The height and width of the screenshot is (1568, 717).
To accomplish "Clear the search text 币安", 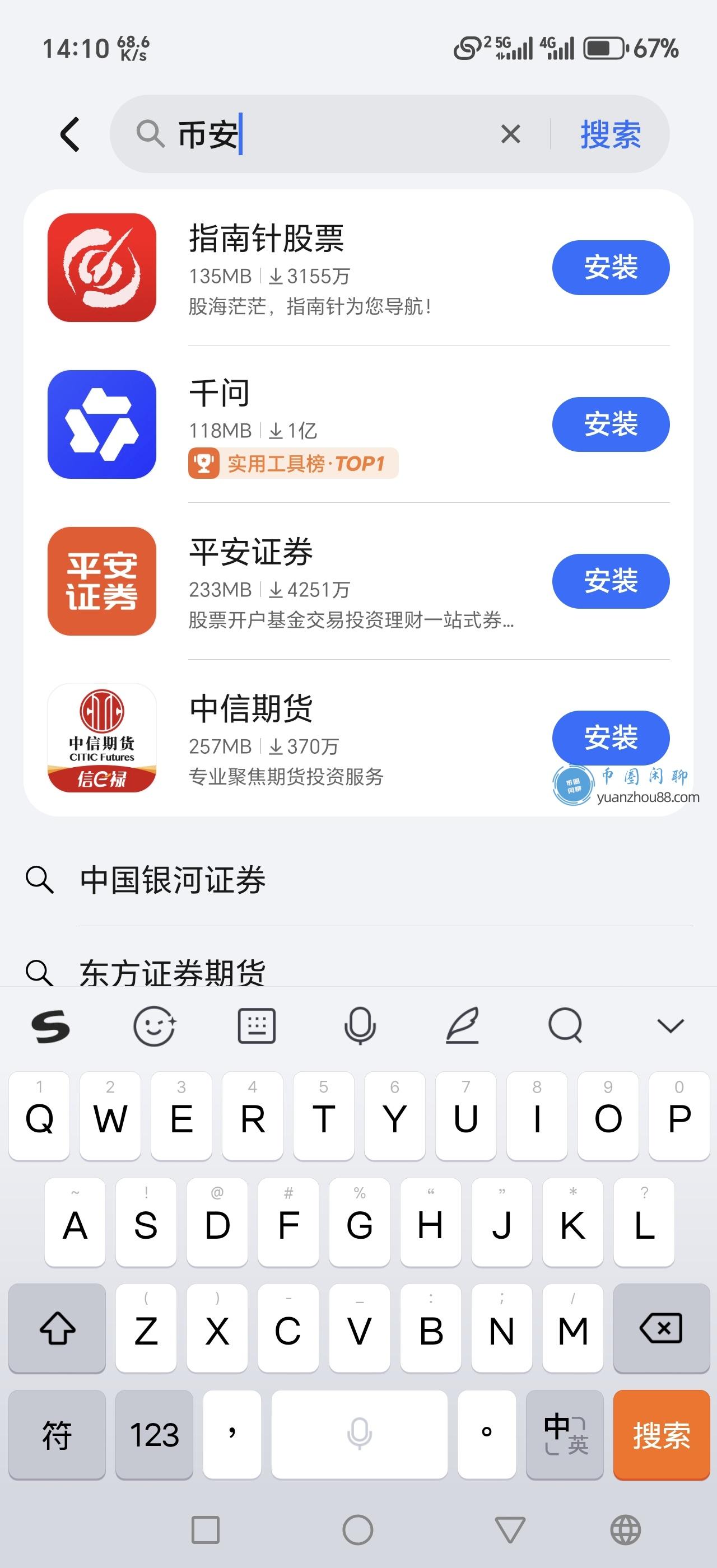I will click(x=510, y=134).
